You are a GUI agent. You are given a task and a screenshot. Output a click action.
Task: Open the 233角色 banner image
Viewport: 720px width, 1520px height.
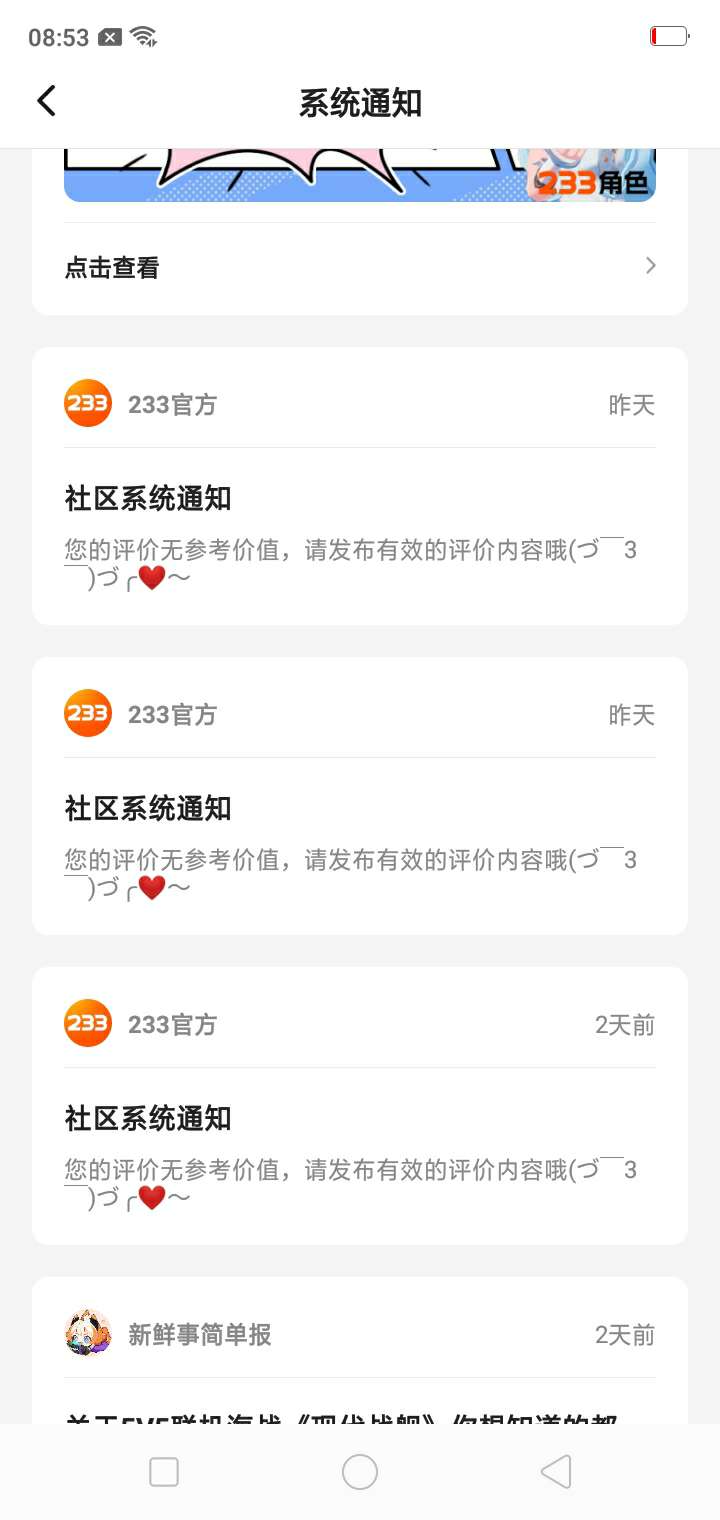click(360, 176)
